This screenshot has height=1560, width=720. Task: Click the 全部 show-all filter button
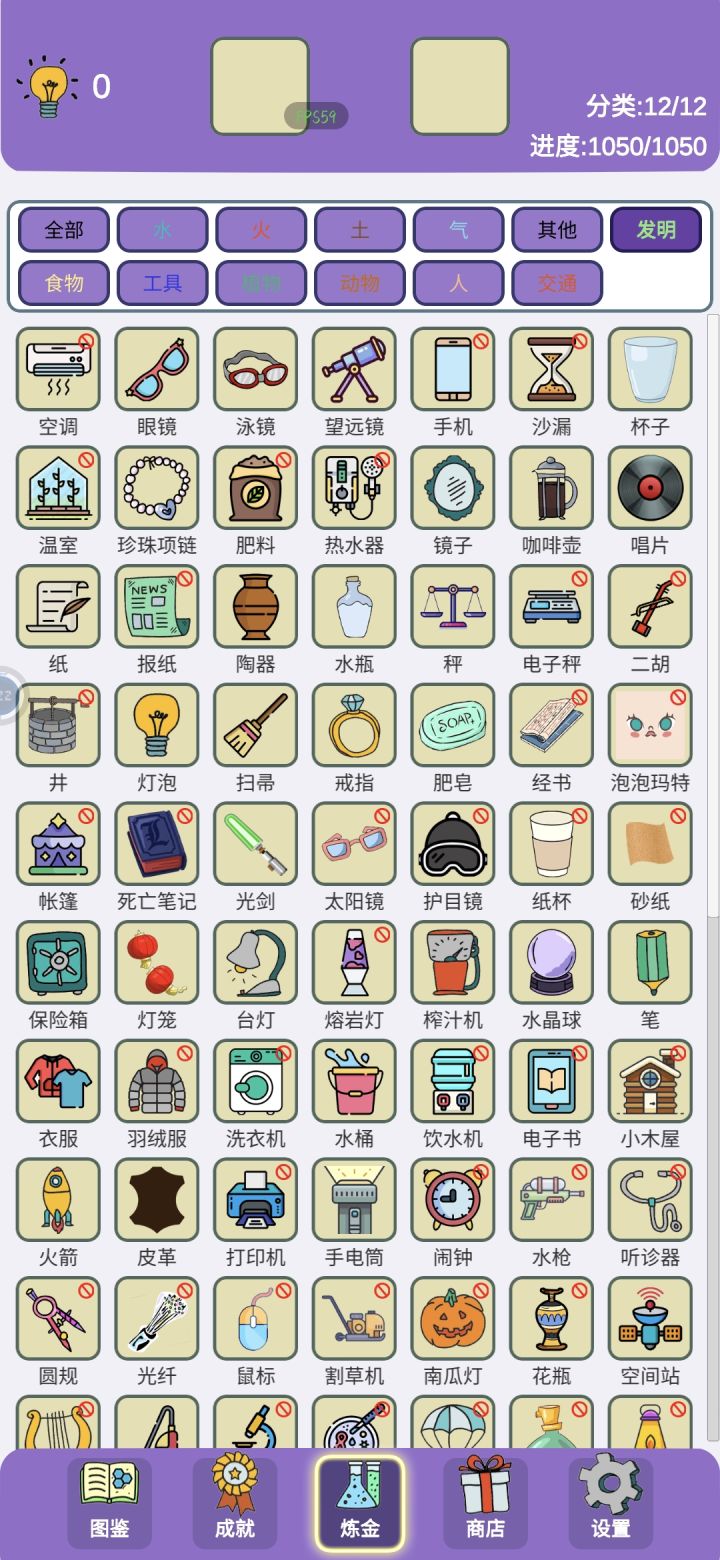pos(63,230)
